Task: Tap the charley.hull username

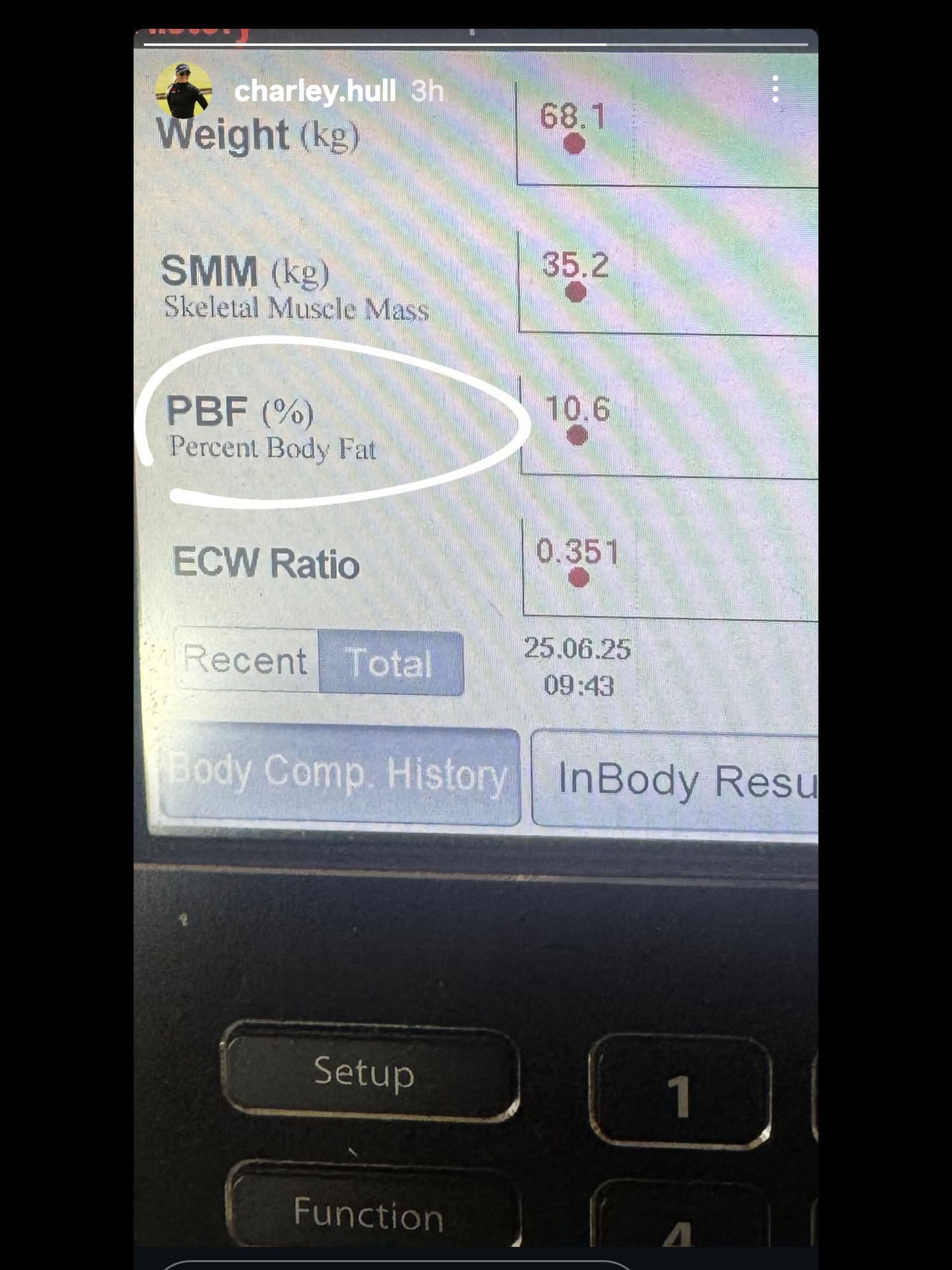Action: click(x=314, y=91)
